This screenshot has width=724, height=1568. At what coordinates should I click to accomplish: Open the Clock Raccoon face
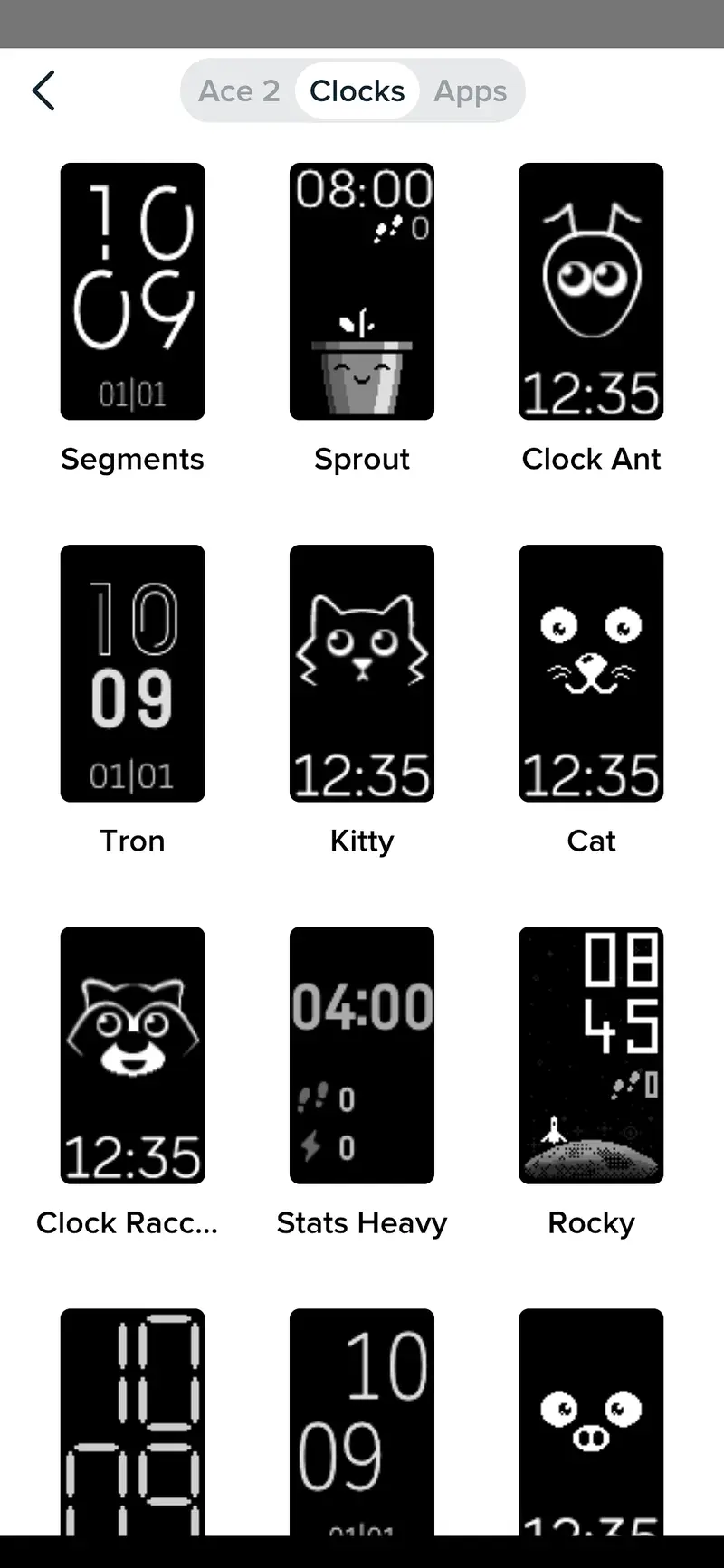coord(132,1055)
